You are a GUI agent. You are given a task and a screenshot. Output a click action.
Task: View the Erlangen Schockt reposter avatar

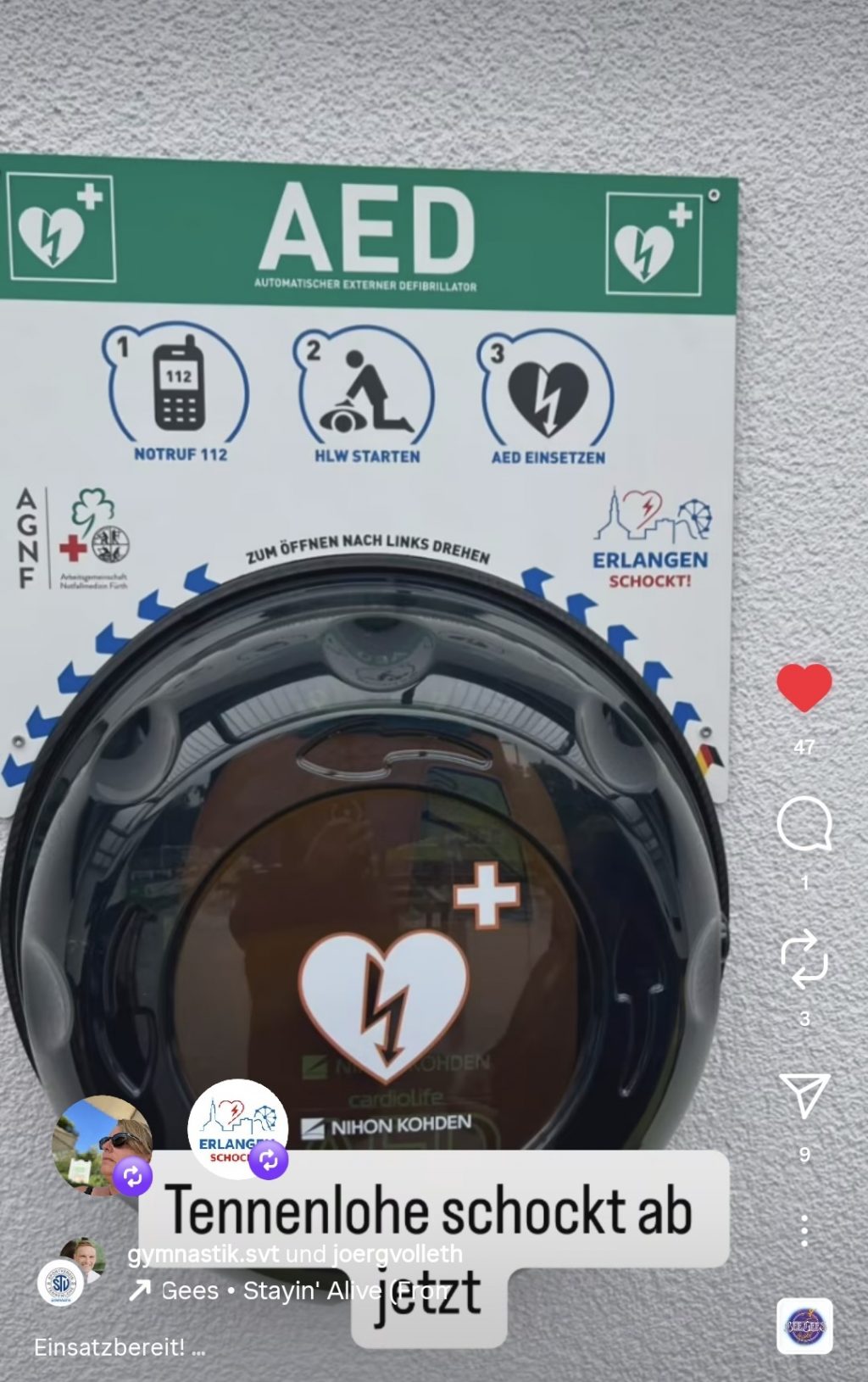coord(237,1128)
